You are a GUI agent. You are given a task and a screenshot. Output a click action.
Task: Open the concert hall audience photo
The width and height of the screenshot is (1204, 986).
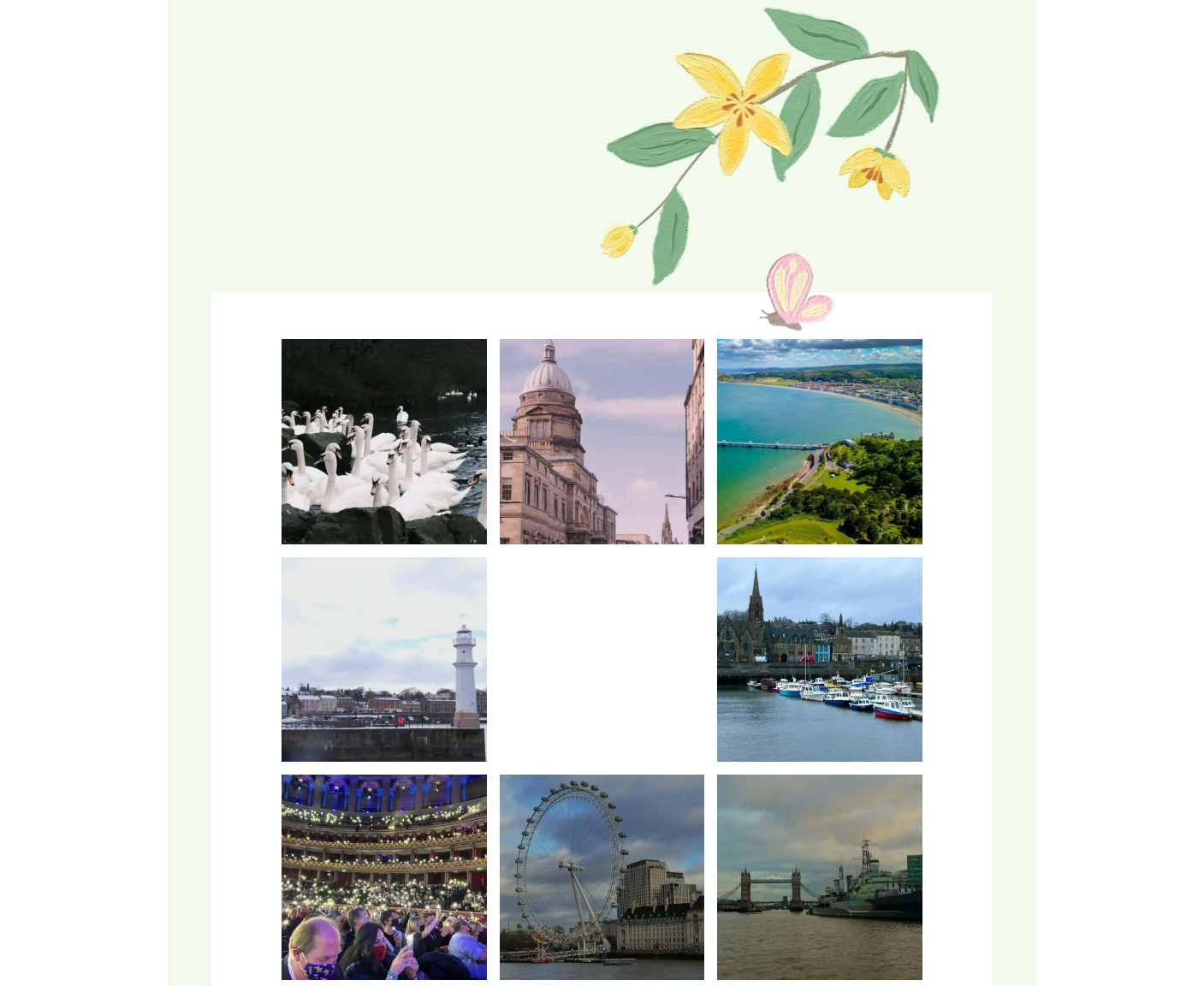click(383, 876)
